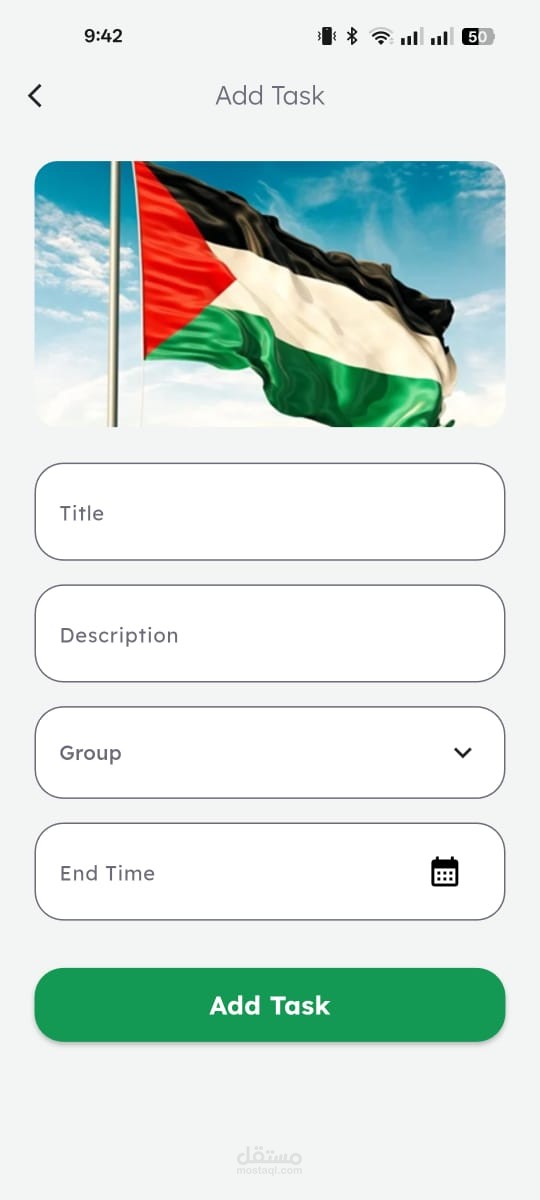Expand the Group dropdown
This screenshot has height=1200, width=540.
(270, 752)
